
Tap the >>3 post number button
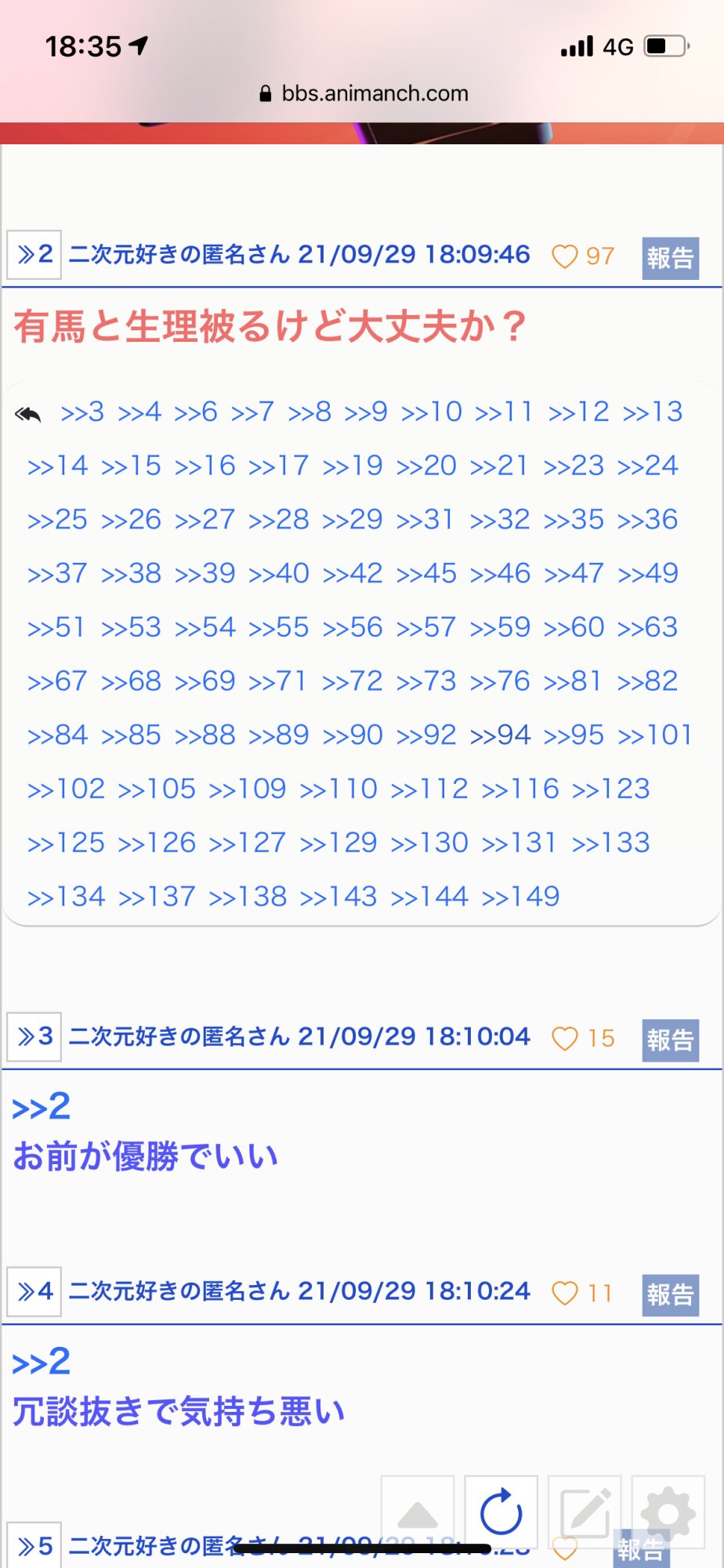click(34, 1036)
